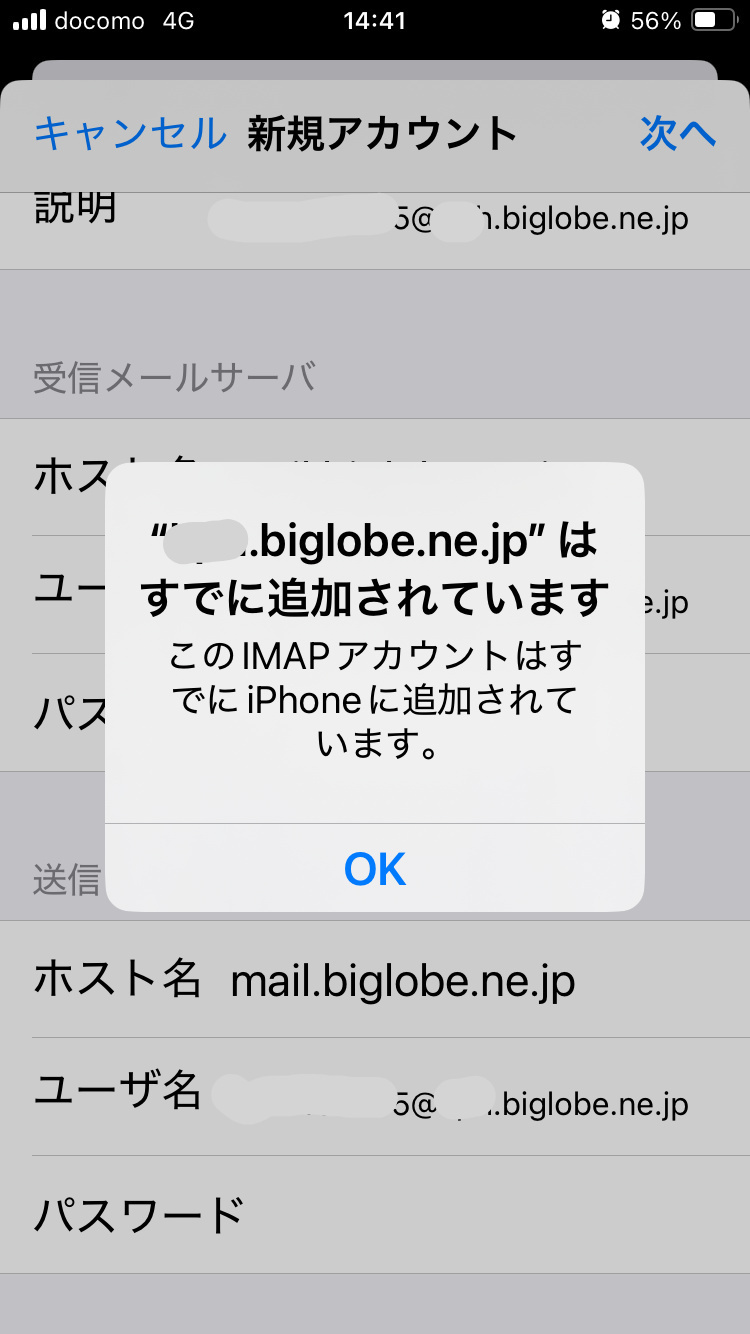Image resolution: width=750 pixels, height=1334 pixels.
Task: Tap the mail.biglobe.ne.jp outgoing host field
Action: (x=400, y=982)
